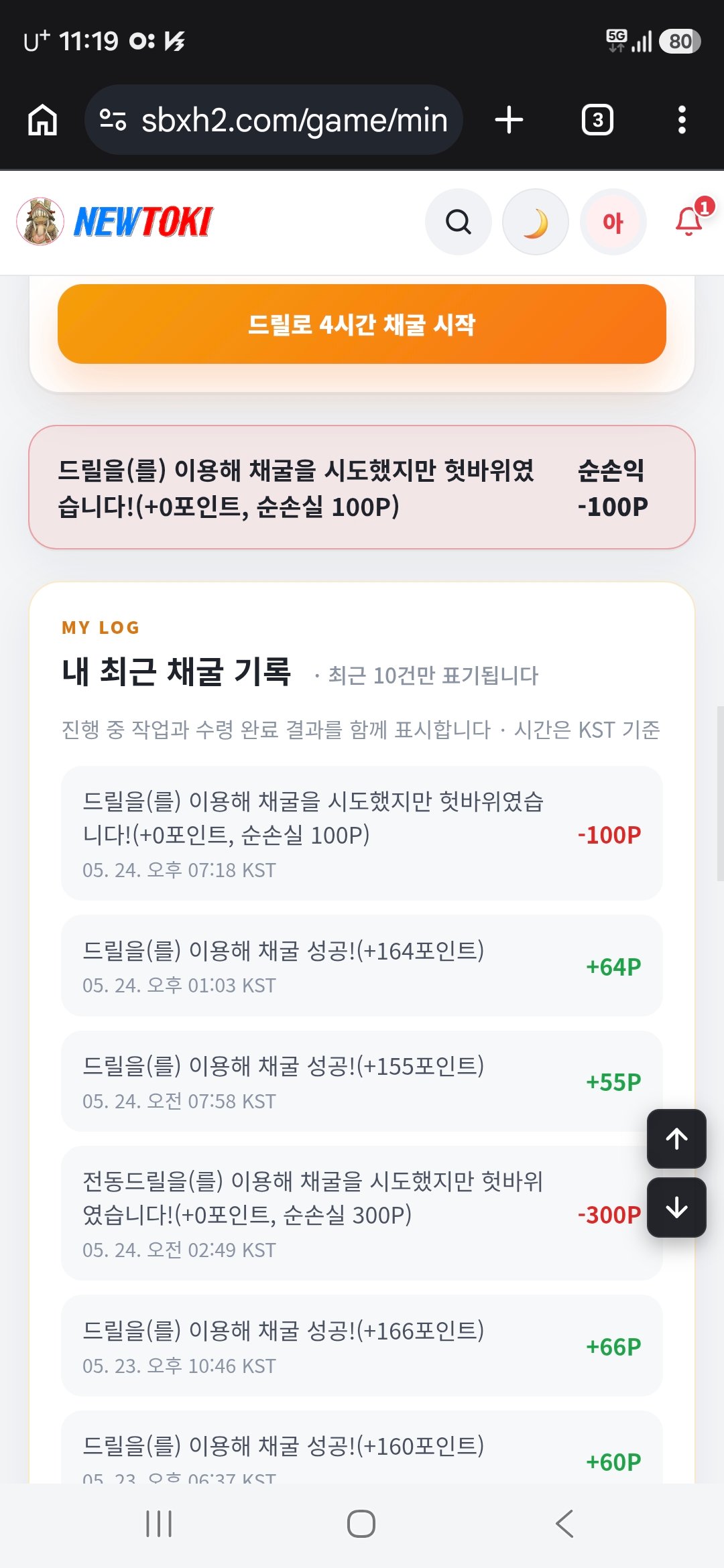Viewport: 724px width, 1568px height.
Task: Open the profile avatar labeled 아
Action: coord(613,222)
